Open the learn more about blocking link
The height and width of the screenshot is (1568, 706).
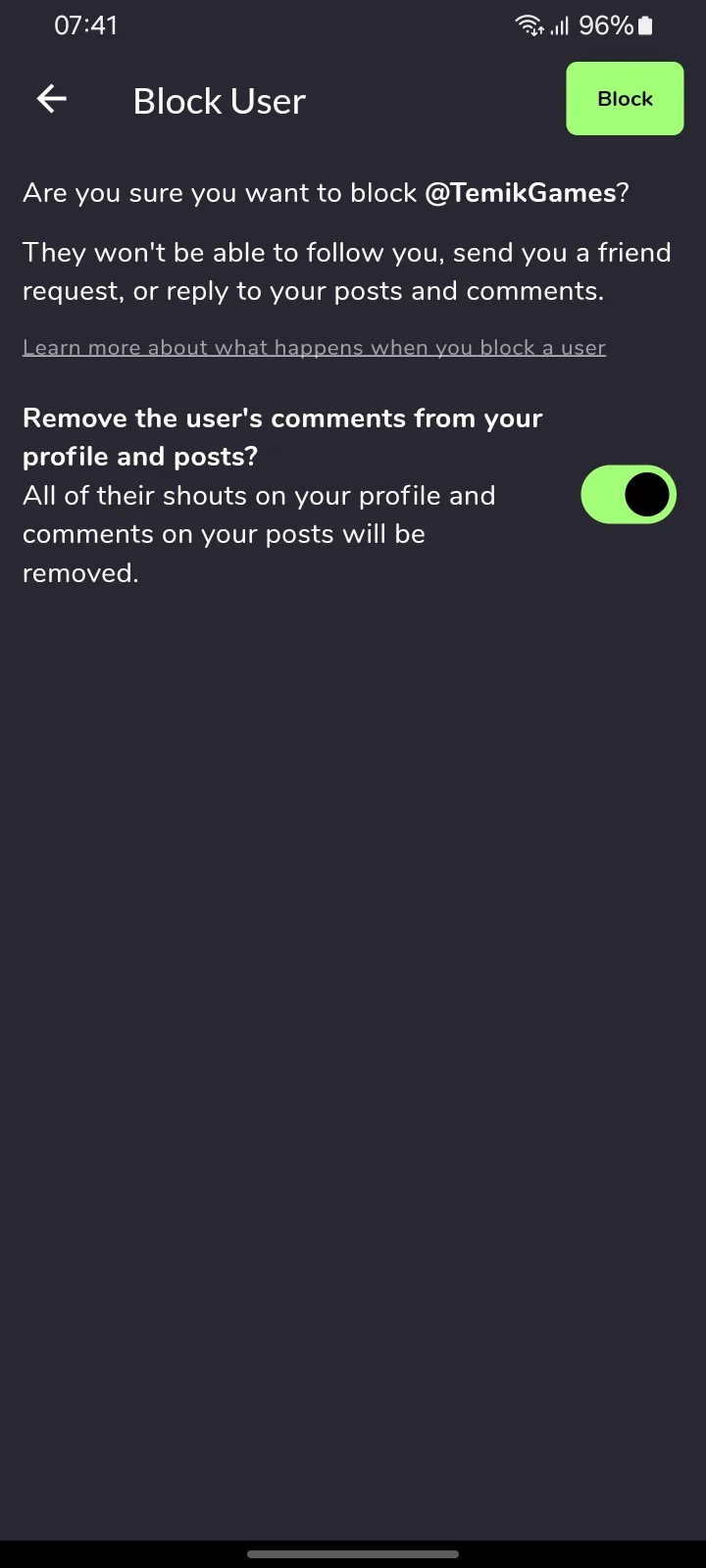pos(314,348)
